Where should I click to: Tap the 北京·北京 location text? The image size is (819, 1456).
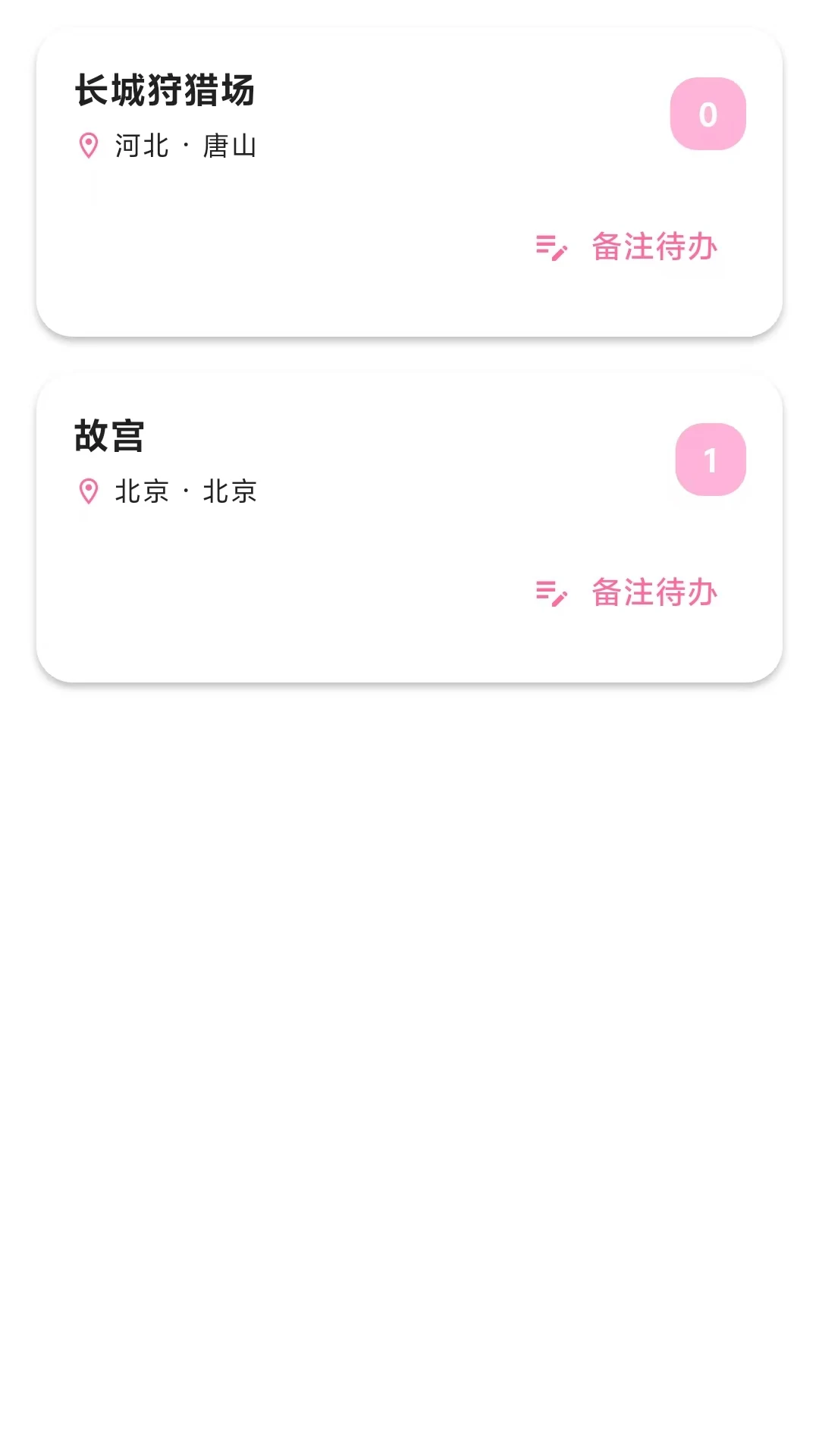click(x=186, y=493)
